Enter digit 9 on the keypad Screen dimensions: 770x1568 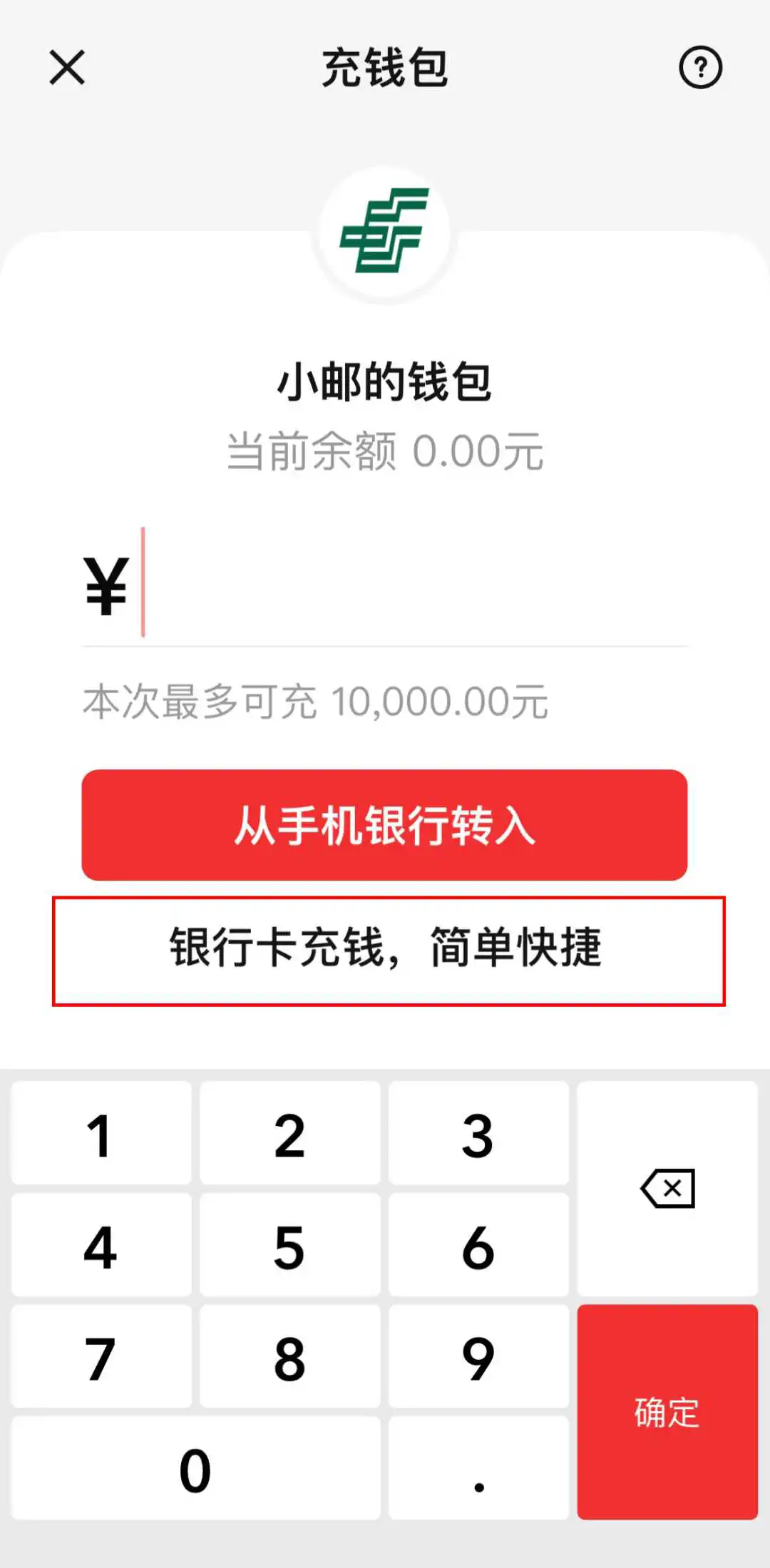tap(478, 1358)
